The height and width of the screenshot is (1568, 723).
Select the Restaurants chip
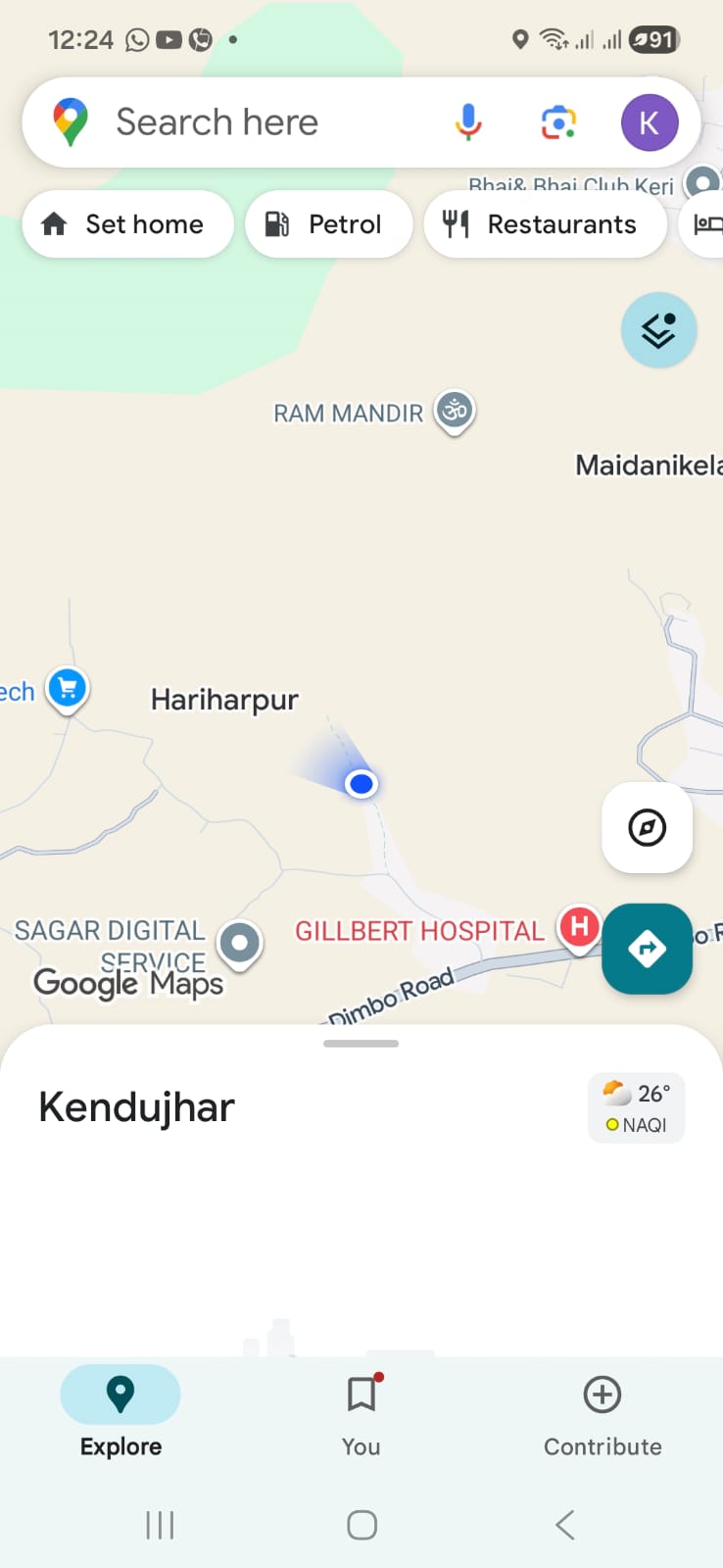click(545, 224)
